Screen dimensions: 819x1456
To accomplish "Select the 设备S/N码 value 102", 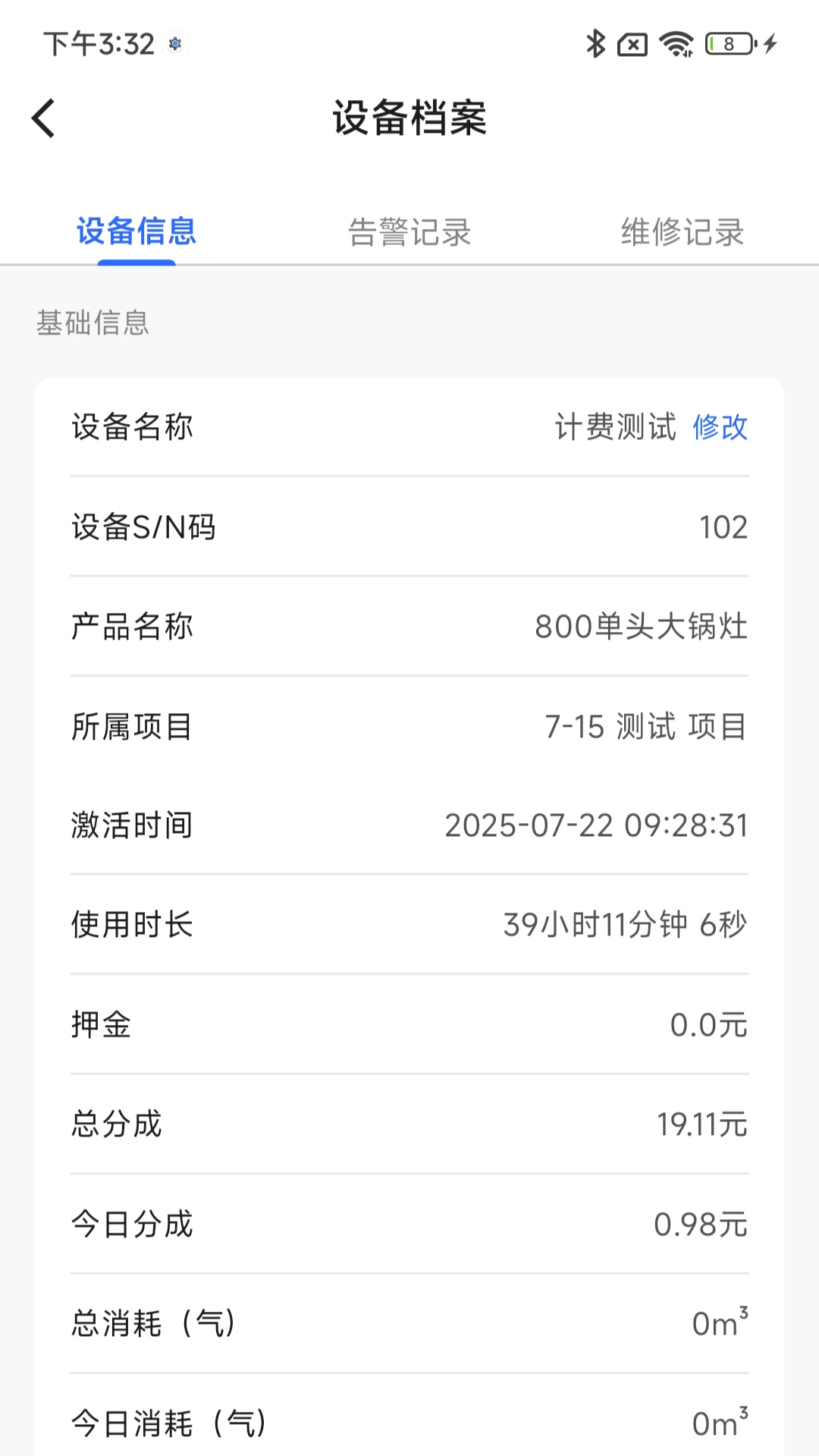I will (723, 527).
